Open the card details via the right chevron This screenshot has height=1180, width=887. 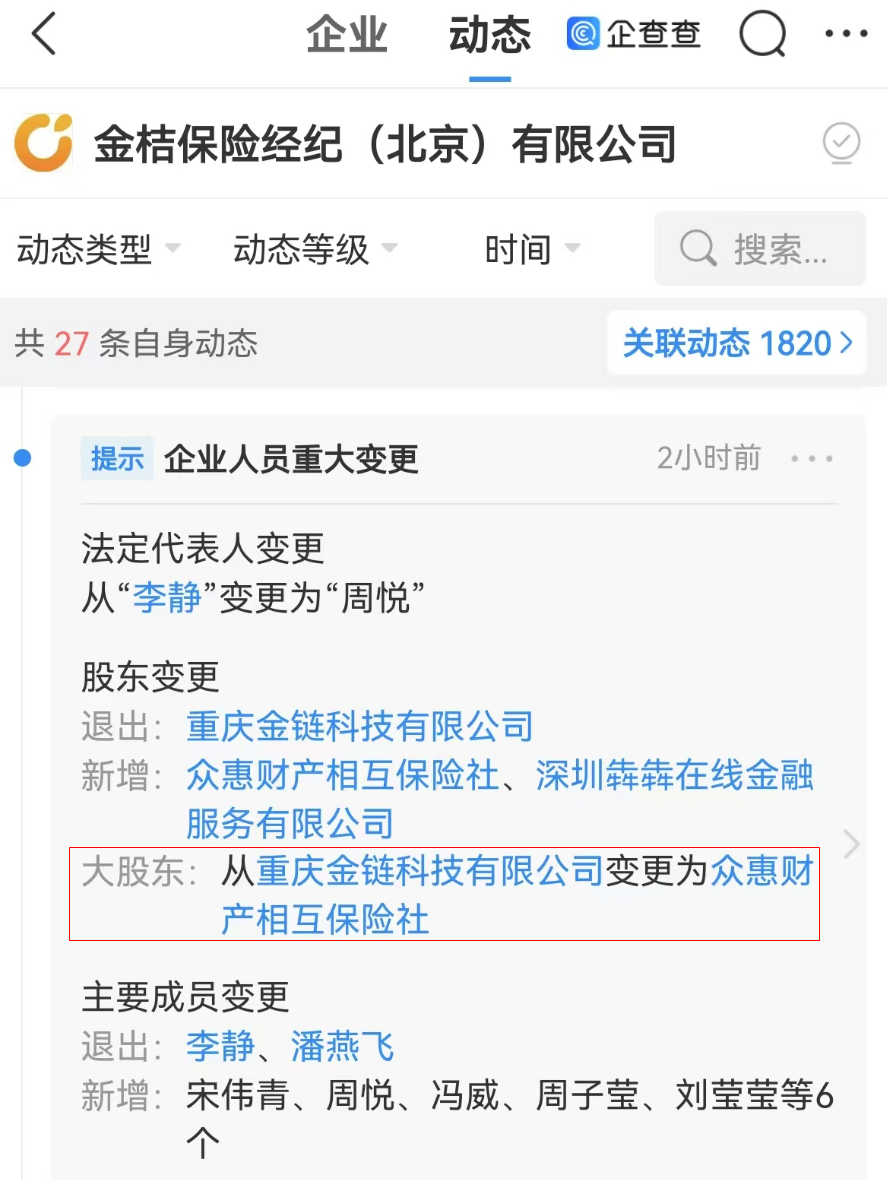[851, 844]
